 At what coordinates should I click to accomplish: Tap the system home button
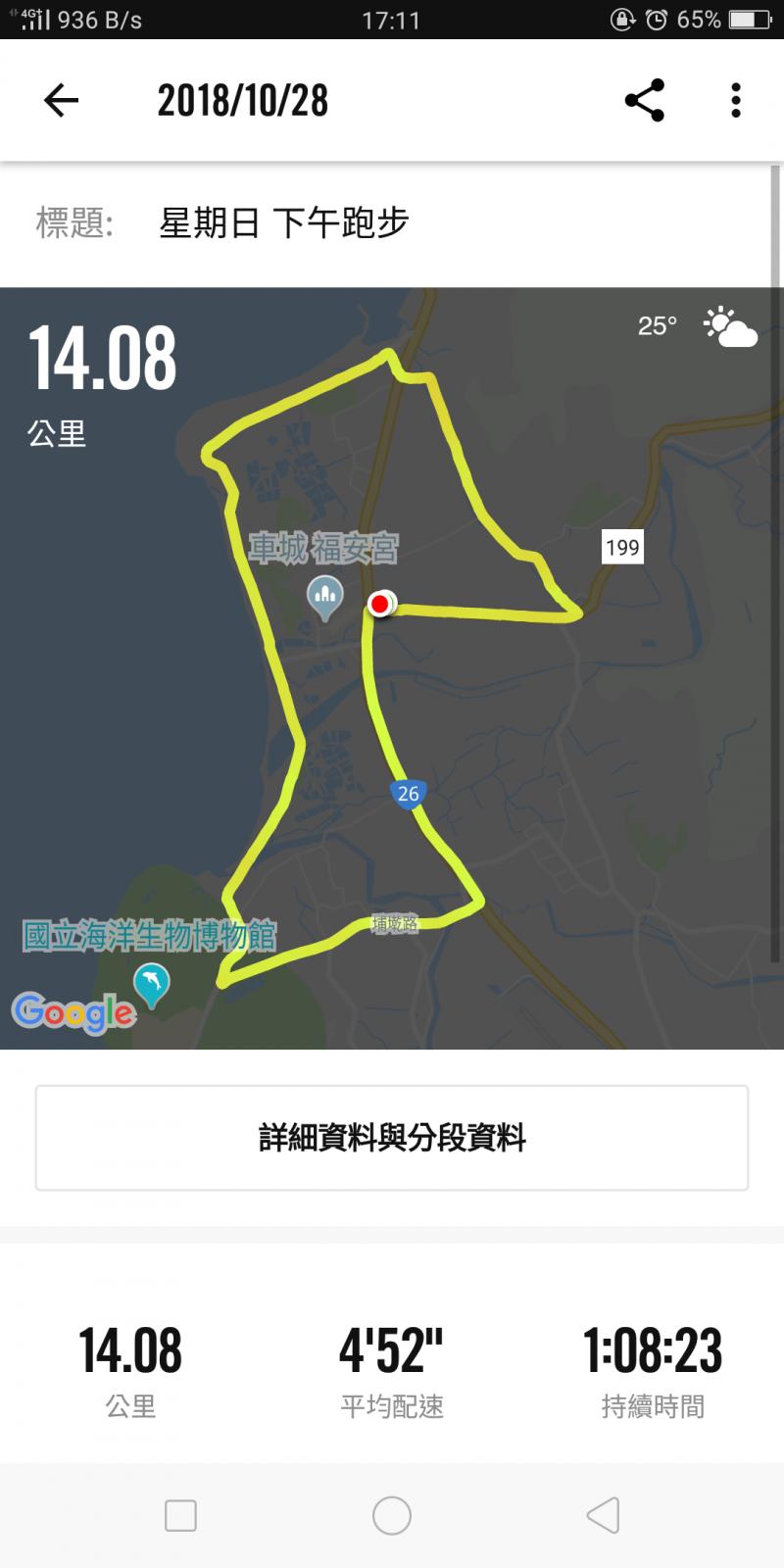click(392, 1515)
